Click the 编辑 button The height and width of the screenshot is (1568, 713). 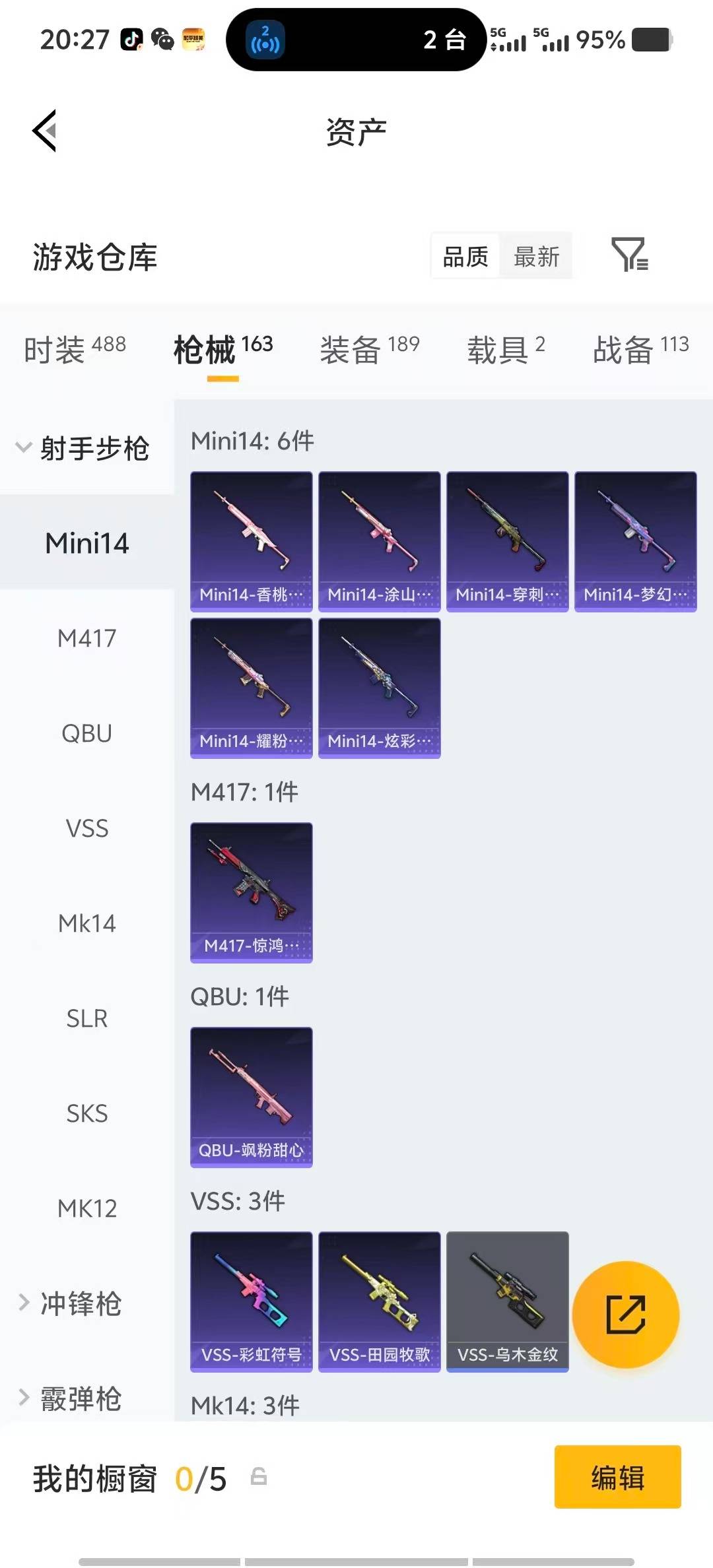point(617,1479)
